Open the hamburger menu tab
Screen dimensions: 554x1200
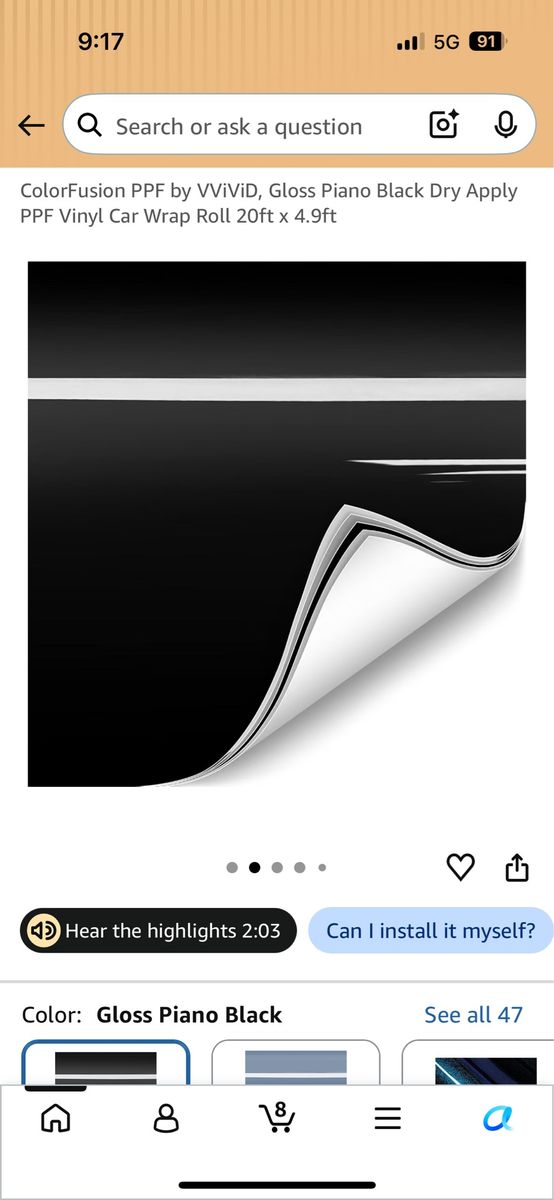[387, 1118]
